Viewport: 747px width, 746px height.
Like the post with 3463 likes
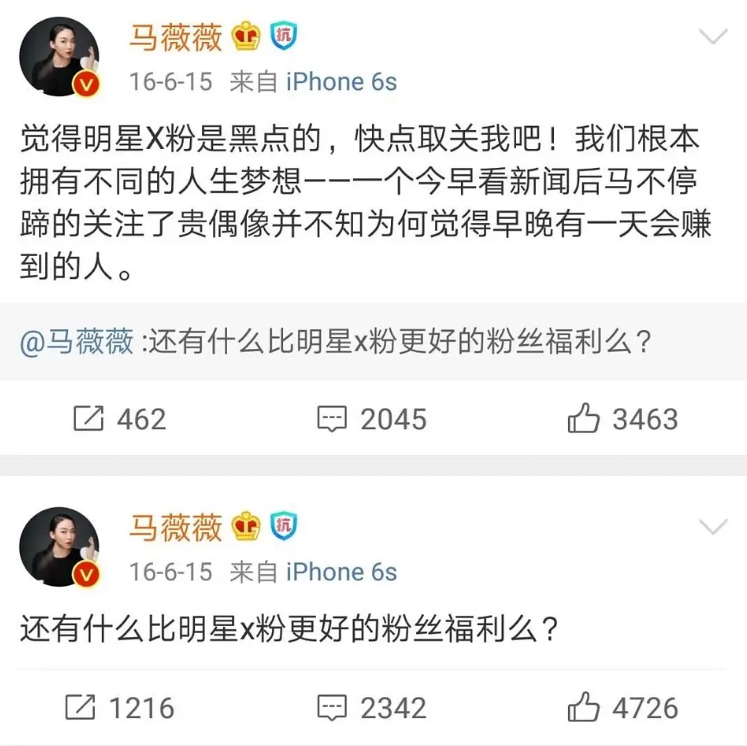click(x=622, y=418)
